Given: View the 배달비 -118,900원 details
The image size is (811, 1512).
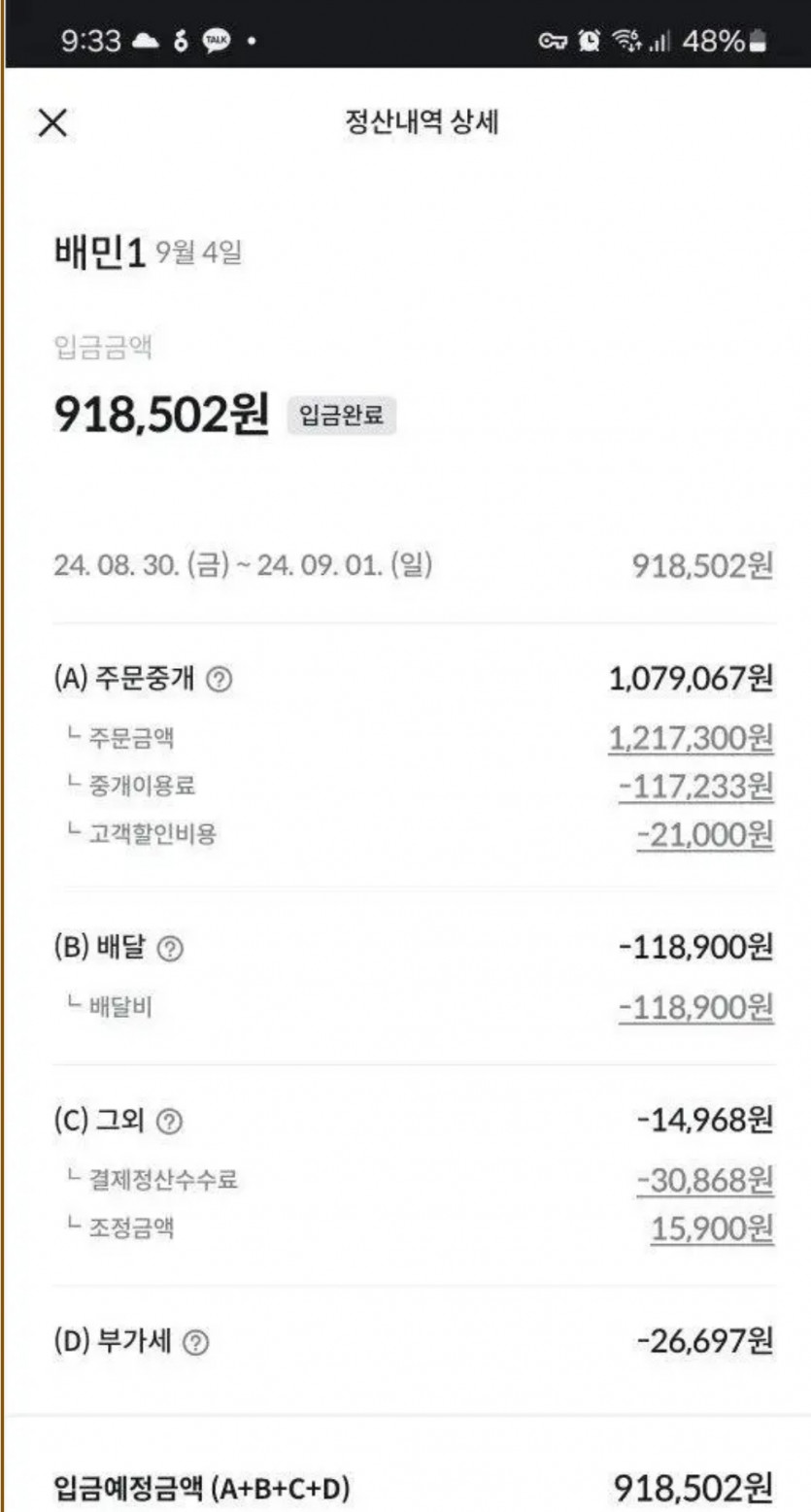Looking at the screenshot, I should point(696,1008).
